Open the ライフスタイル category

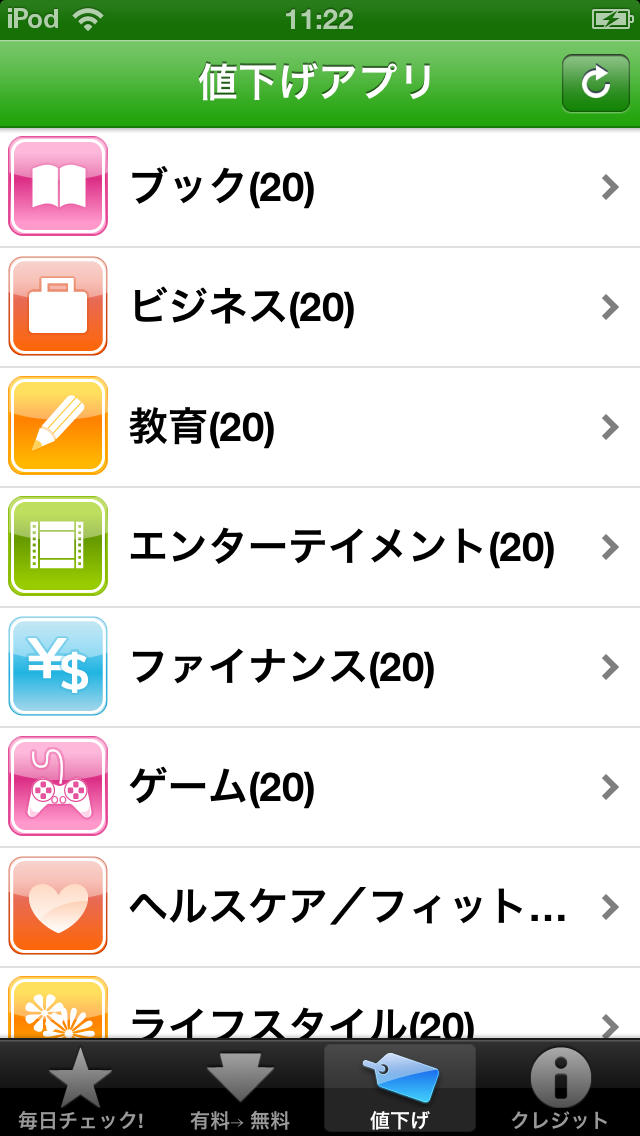(320, 1015)
